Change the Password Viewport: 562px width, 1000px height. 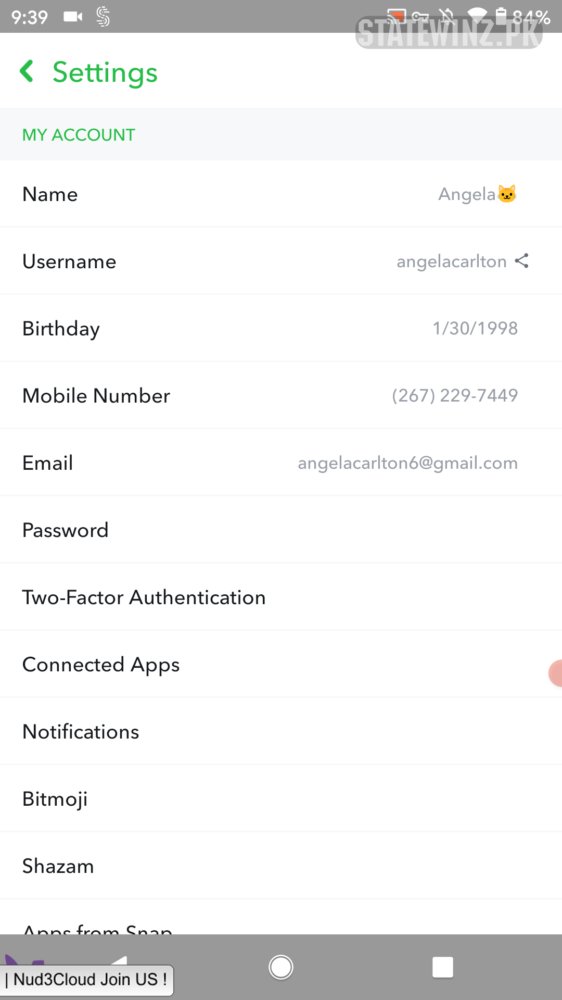click(281, 530)
